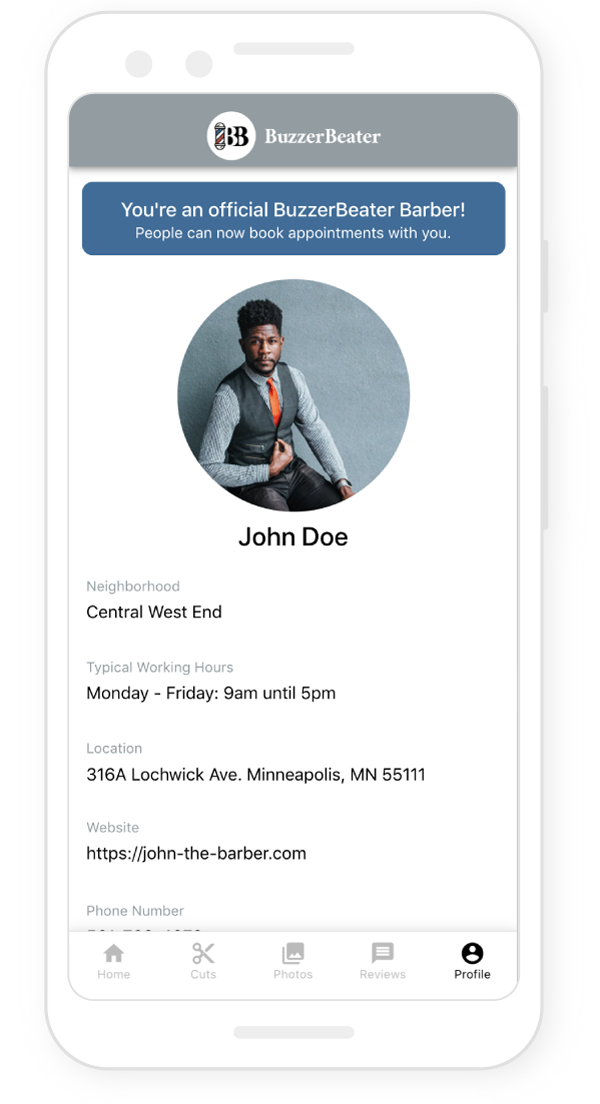The image size is (600, 1104).
Task: Switch to the Home tab
Action: click(x=114, y=961)
